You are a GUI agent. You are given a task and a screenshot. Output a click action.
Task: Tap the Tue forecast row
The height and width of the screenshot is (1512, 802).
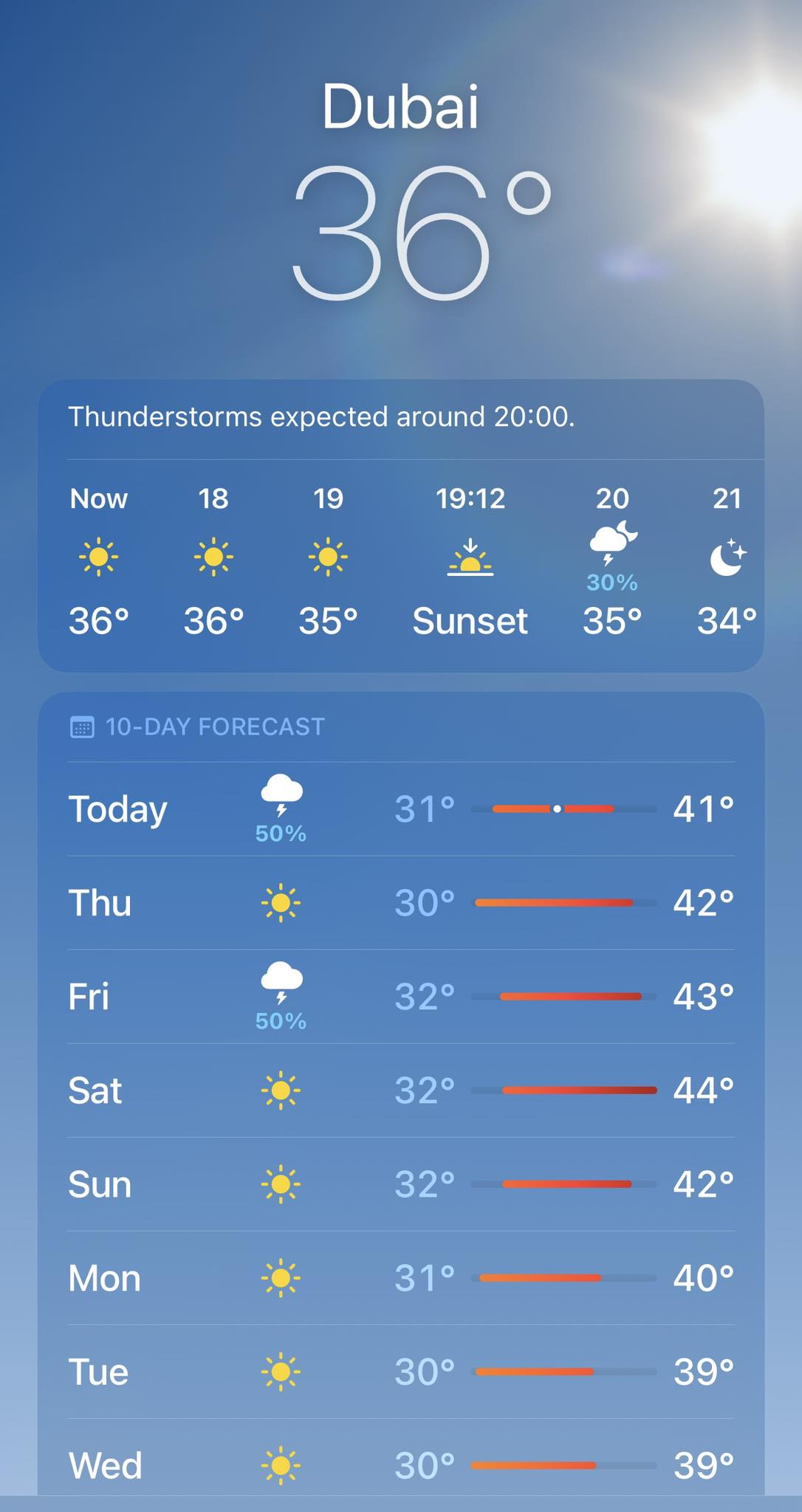click(400, 1372)
